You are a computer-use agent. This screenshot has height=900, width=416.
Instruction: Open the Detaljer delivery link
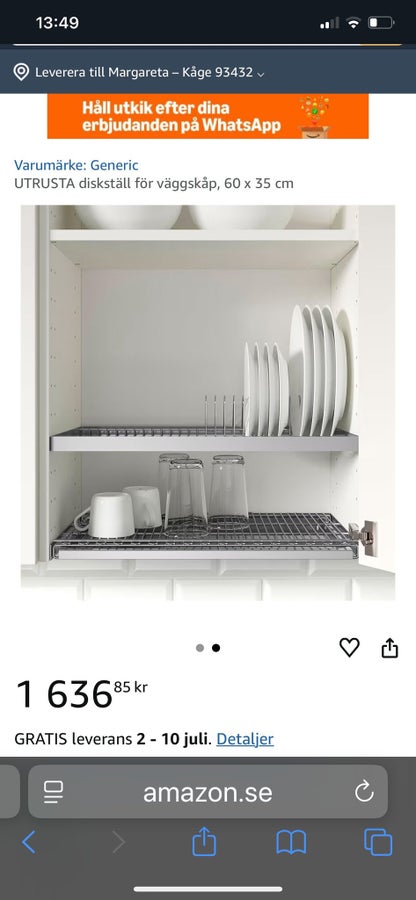pos(245,739)
